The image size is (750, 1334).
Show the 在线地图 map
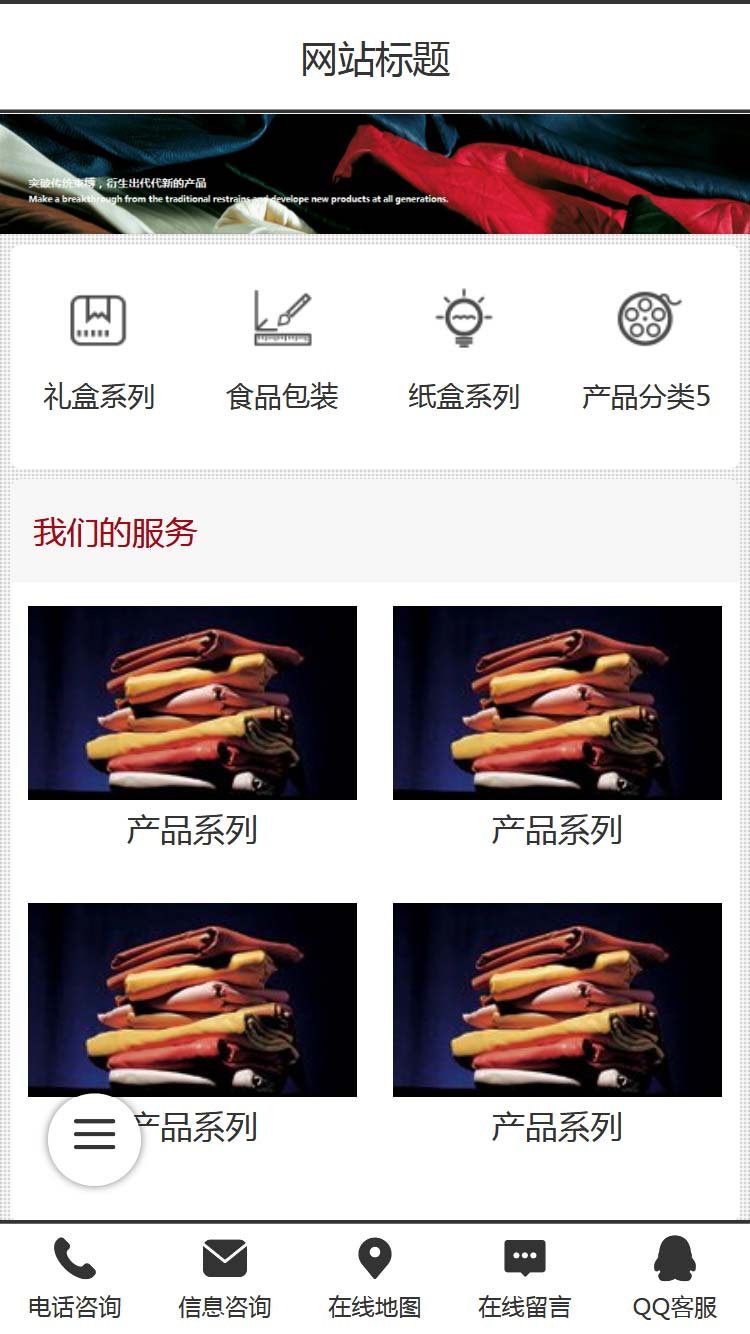point(375,1278)
